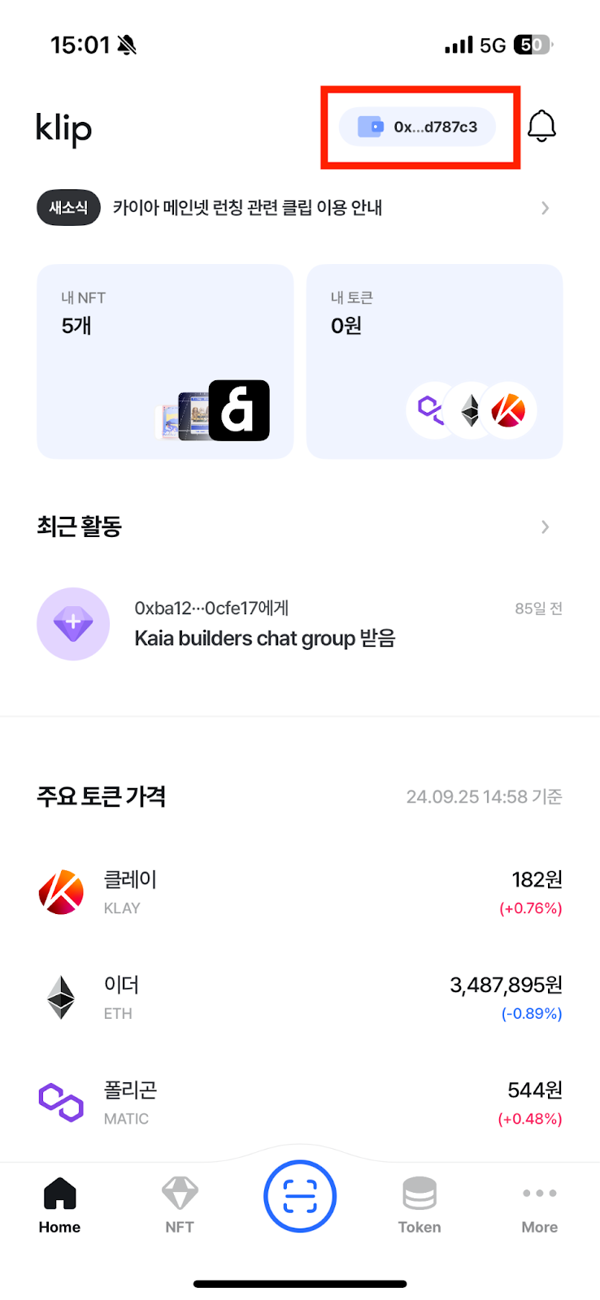Screen dimensions: 600x1300
Task: Switch to the More tab
Action: click(539, 1206)
